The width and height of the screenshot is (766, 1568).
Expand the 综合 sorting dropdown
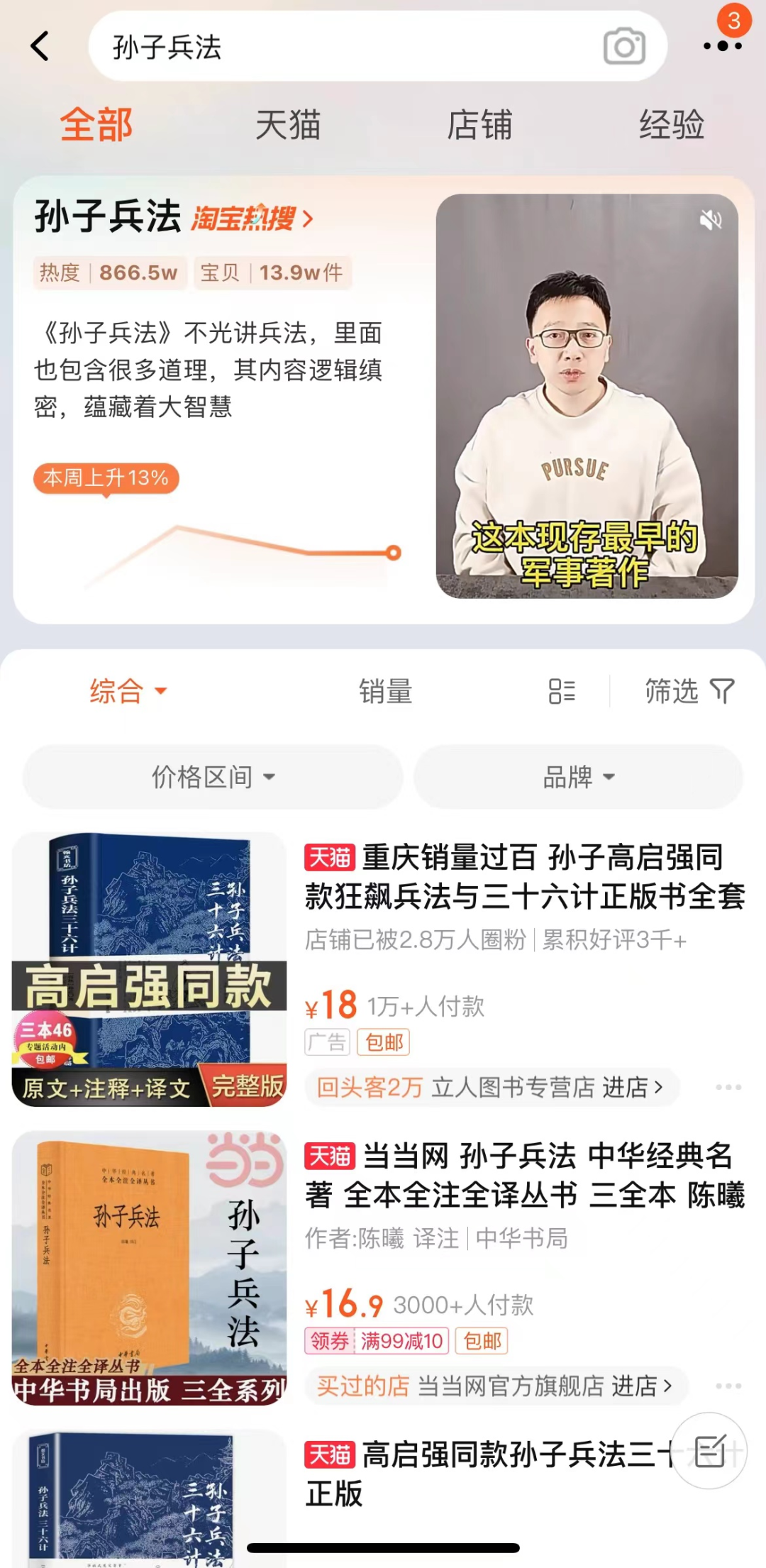(x=128, y=691)
